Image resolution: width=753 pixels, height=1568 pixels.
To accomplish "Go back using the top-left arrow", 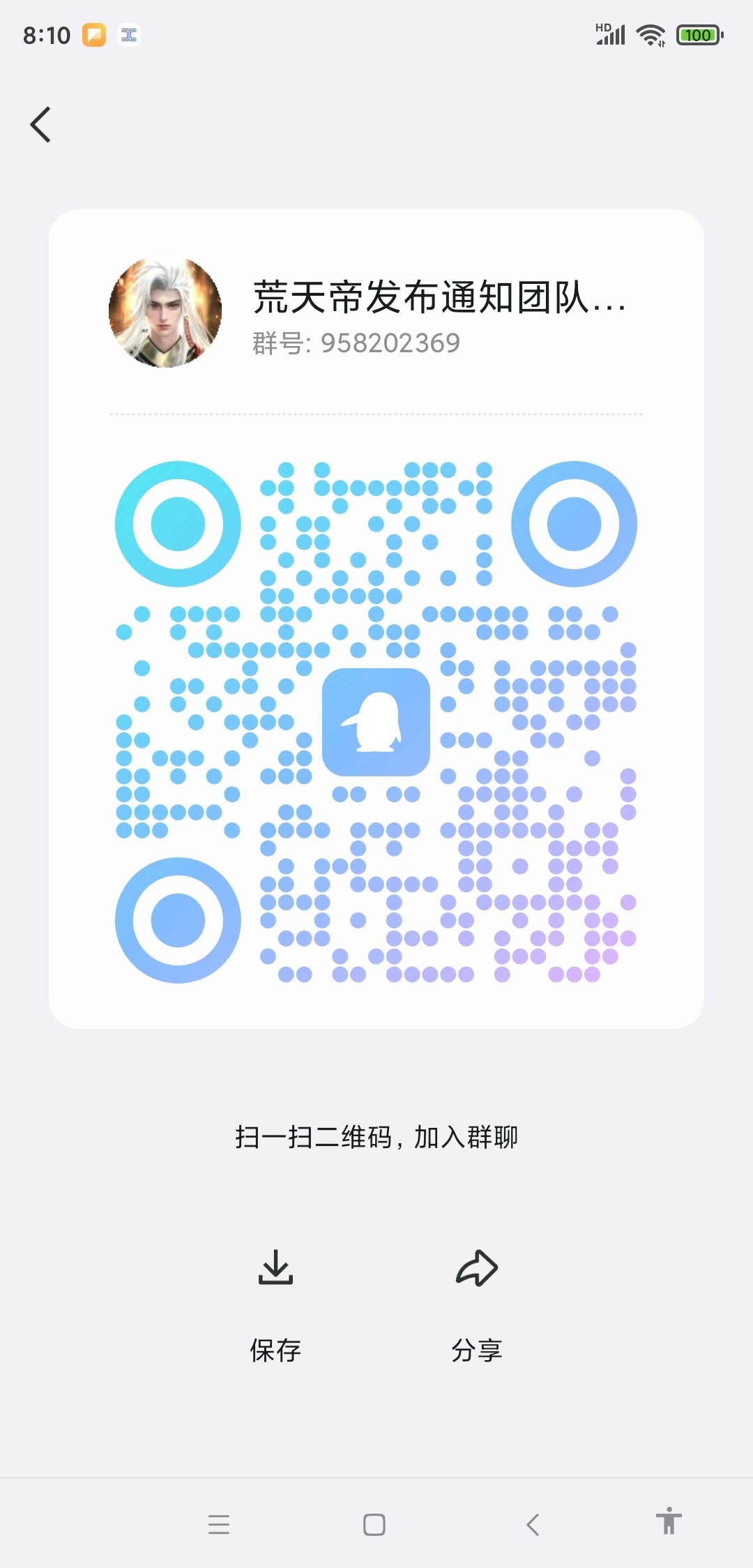I will [x=40, y=125].
